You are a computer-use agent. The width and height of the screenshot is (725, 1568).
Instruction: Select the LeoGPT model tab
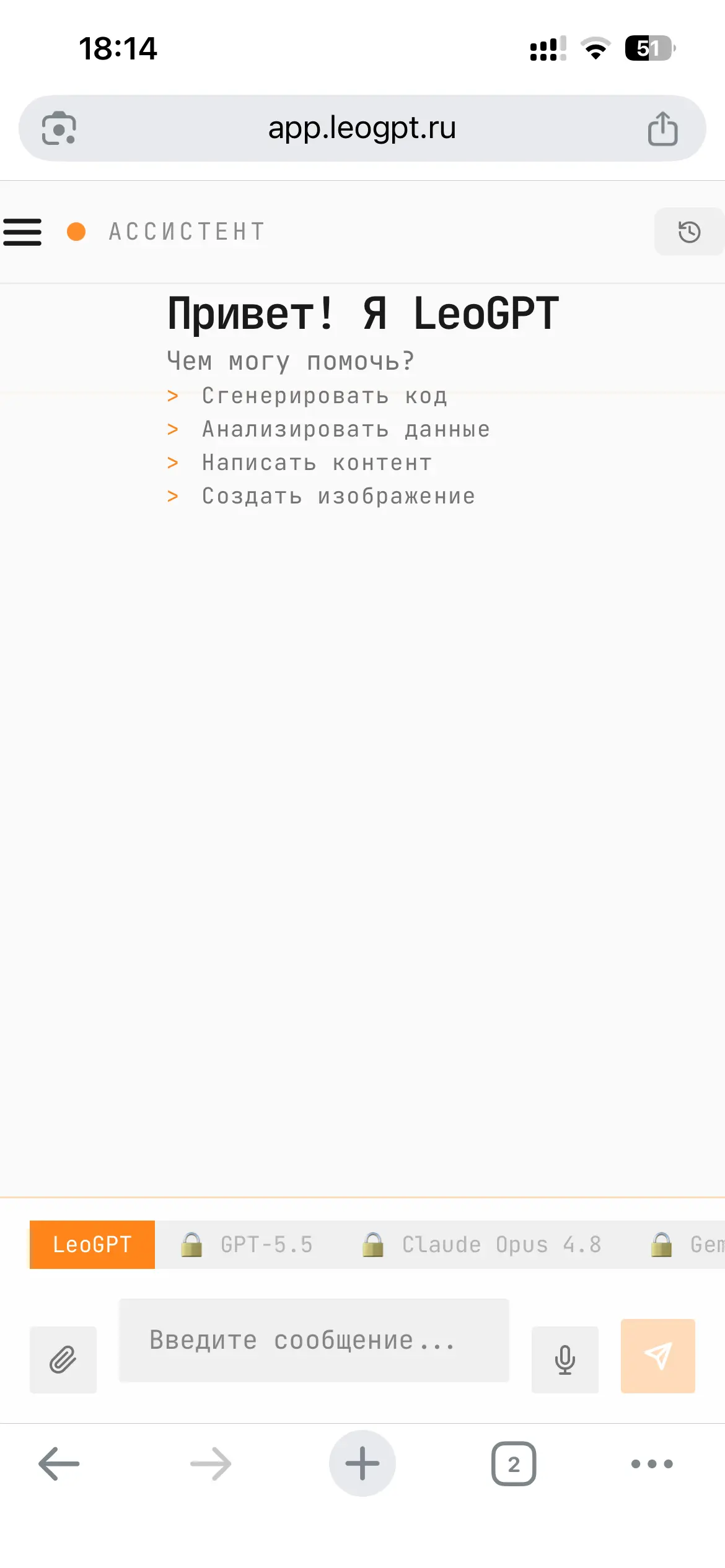coord(92,1244)
